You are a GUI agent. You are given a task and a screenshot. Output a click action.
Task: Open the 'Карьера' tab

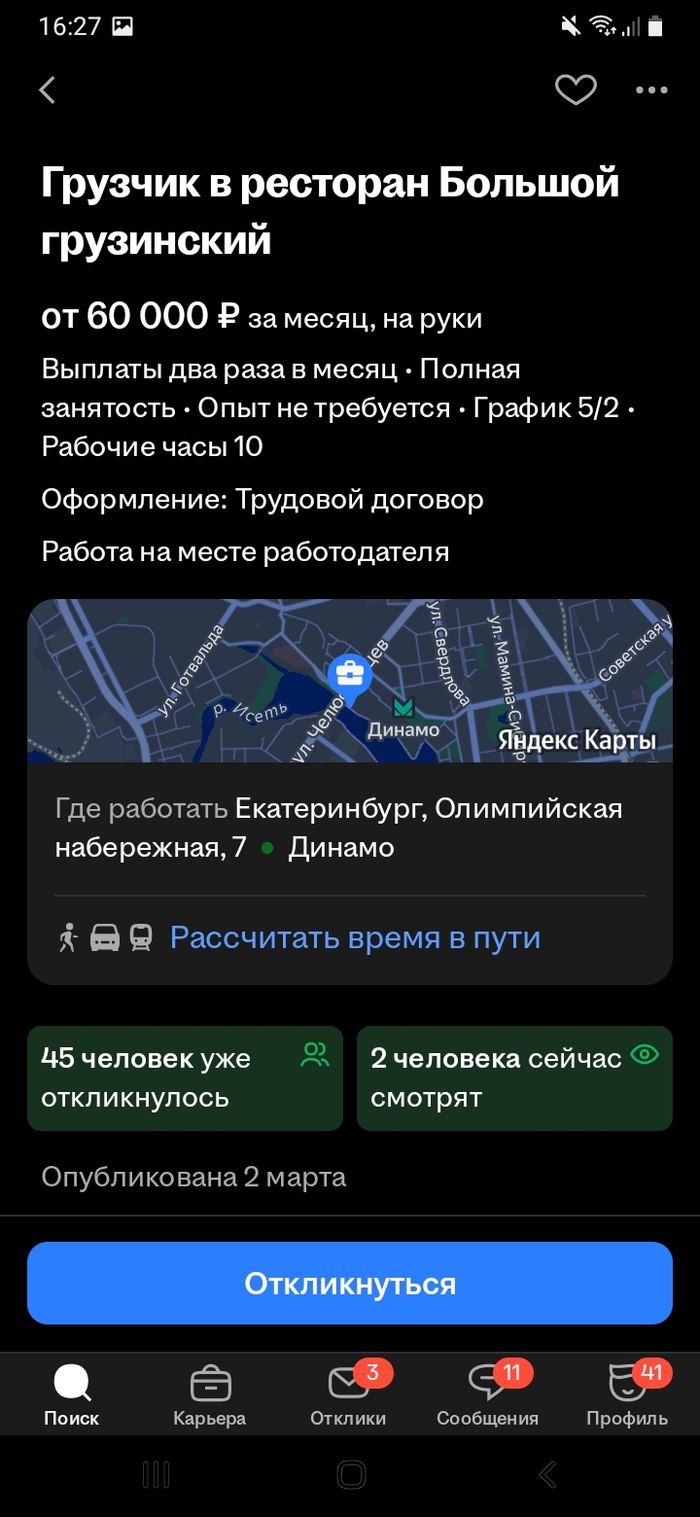click(210, 1395)
